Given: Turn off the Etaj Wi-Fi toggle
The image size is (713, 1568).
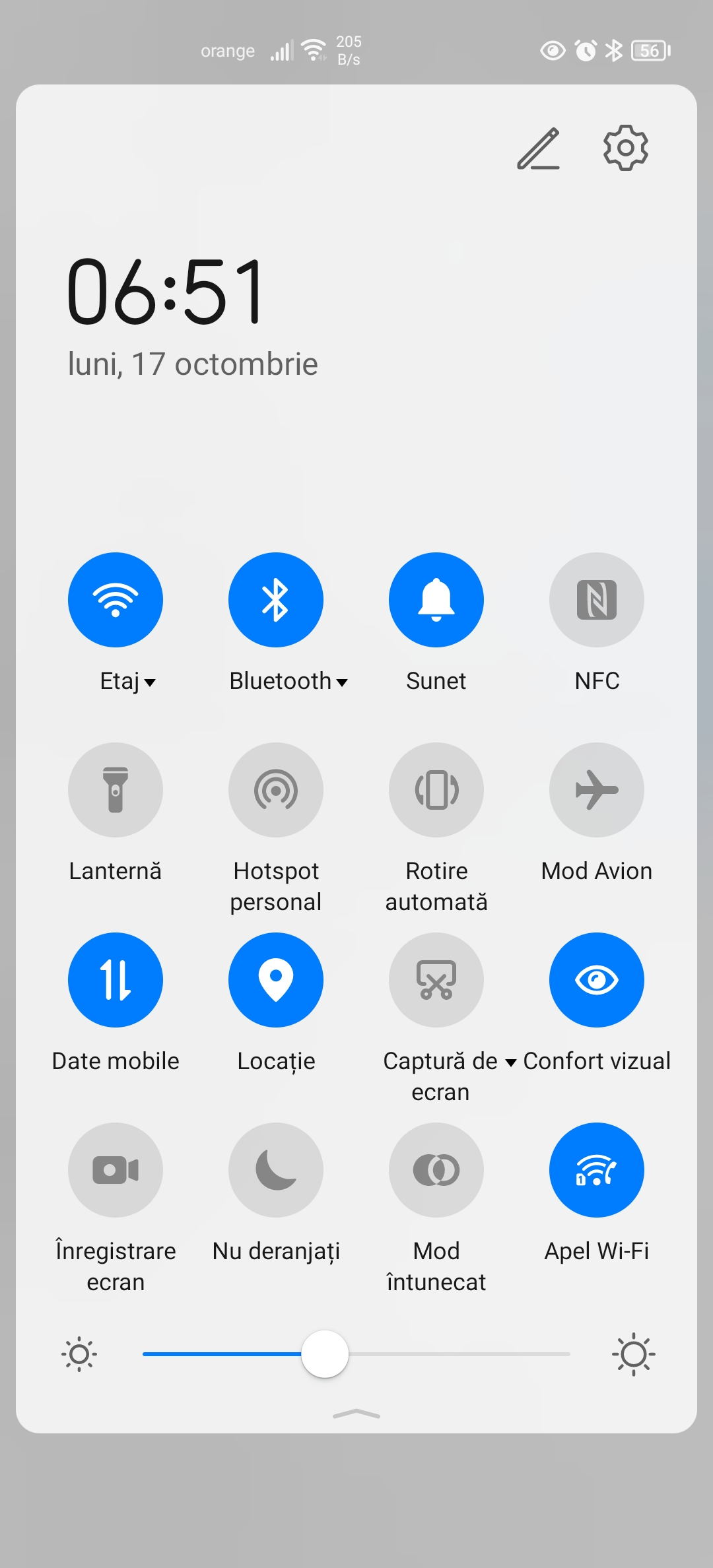Looking at the screenshot, I should [x=116, y=600].
